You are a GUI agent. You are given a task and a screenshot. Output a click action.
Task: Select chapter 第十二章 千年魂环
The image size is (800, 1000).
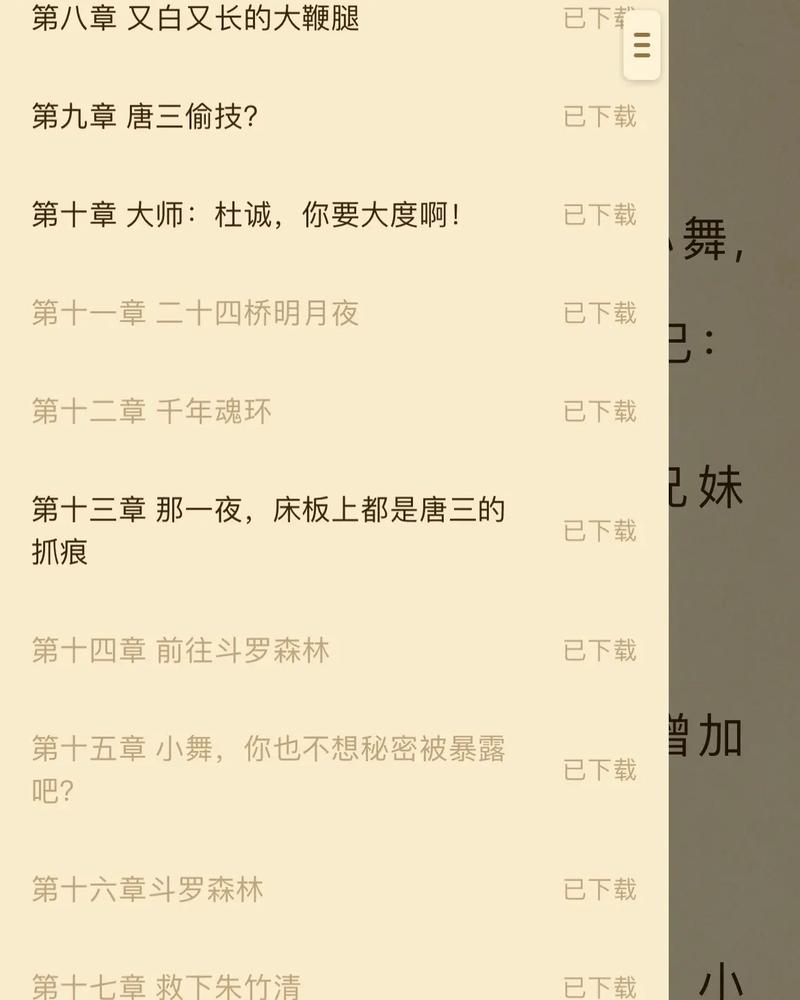(x=152, y=411)
